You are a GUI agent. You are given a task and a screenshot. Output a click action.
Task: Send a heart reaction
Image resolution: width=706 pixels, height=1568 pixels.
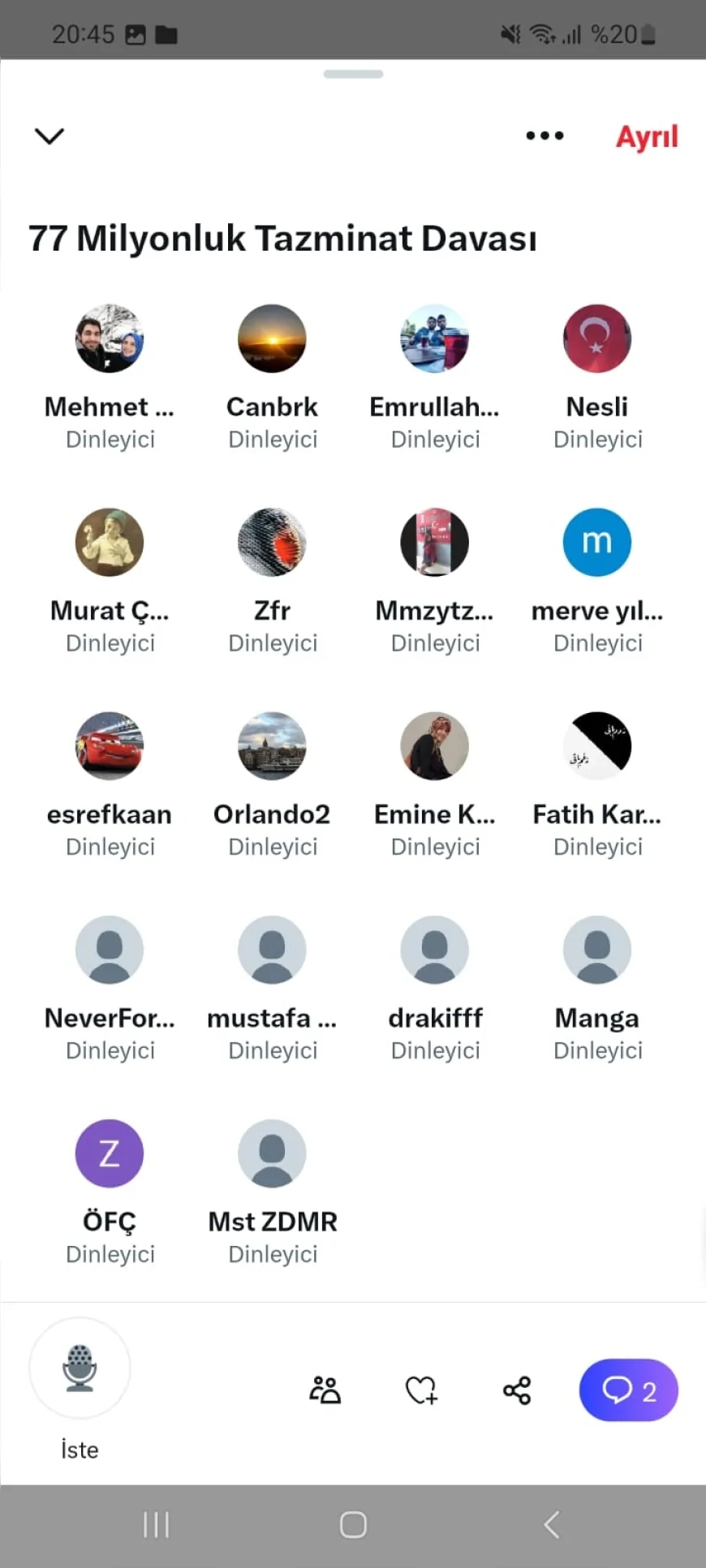point(421,1390)
